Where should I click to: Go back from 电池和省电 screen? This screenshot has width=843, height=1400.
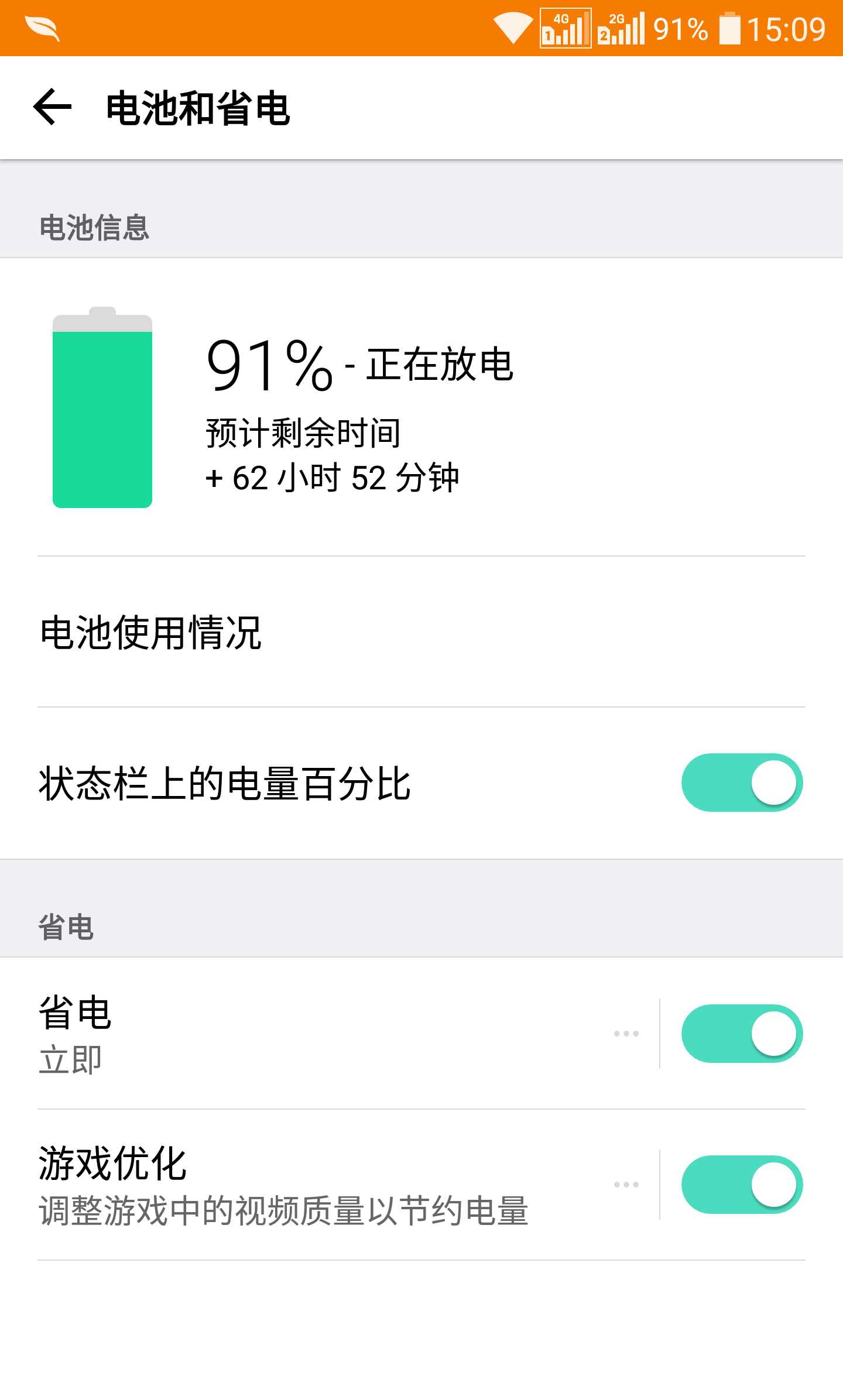point(53,107)
